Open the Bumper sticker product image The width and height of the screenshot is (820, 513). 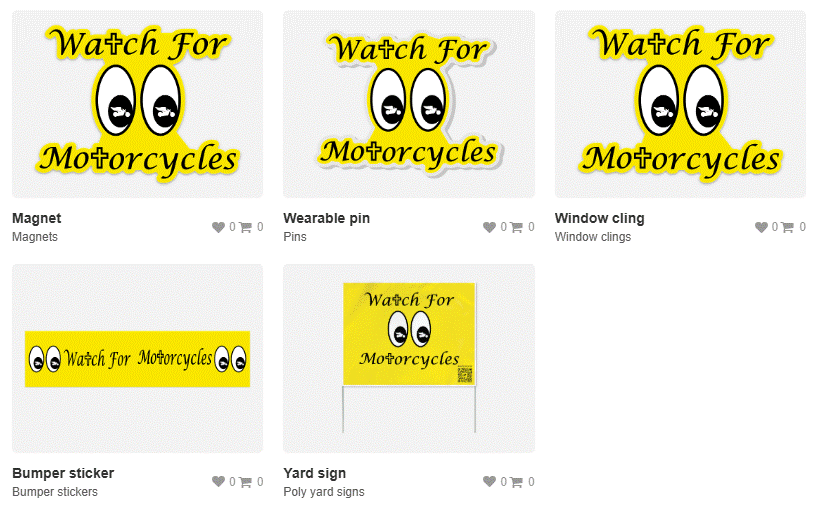click(137, 358)
